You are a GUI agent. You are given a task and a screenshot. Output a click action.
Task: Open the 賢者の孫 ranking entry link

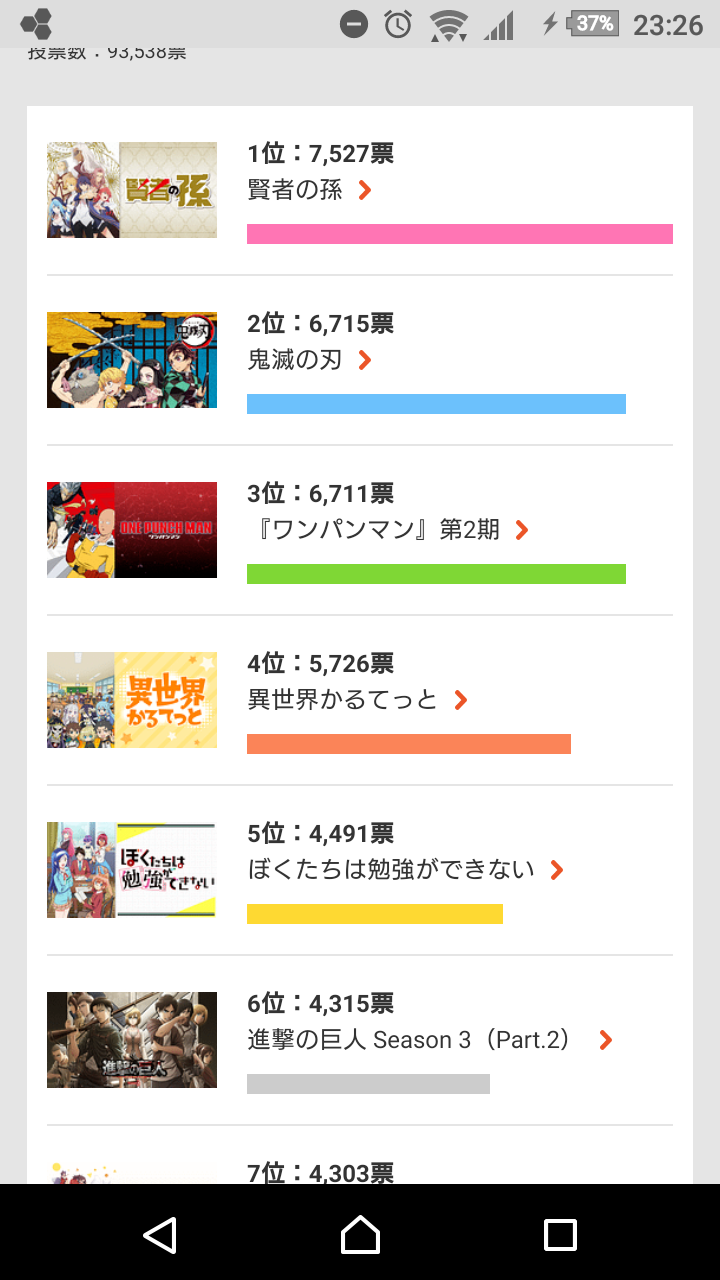[x=310, y=190]
